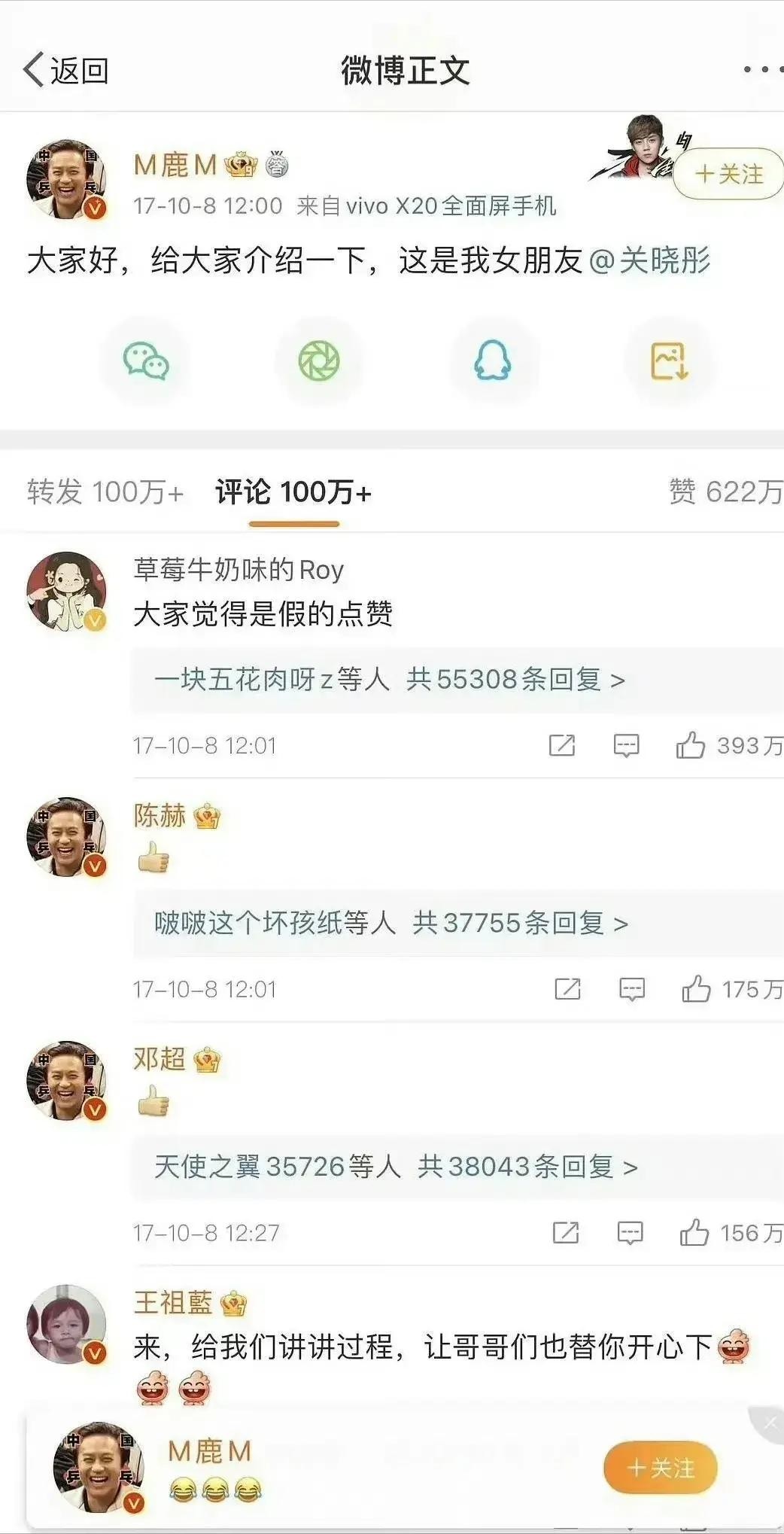View 37755 replies under 陈赫's comment
The width and height of the screenshot is (784, 1534).
pyautogui.click(x=391, y=923)
